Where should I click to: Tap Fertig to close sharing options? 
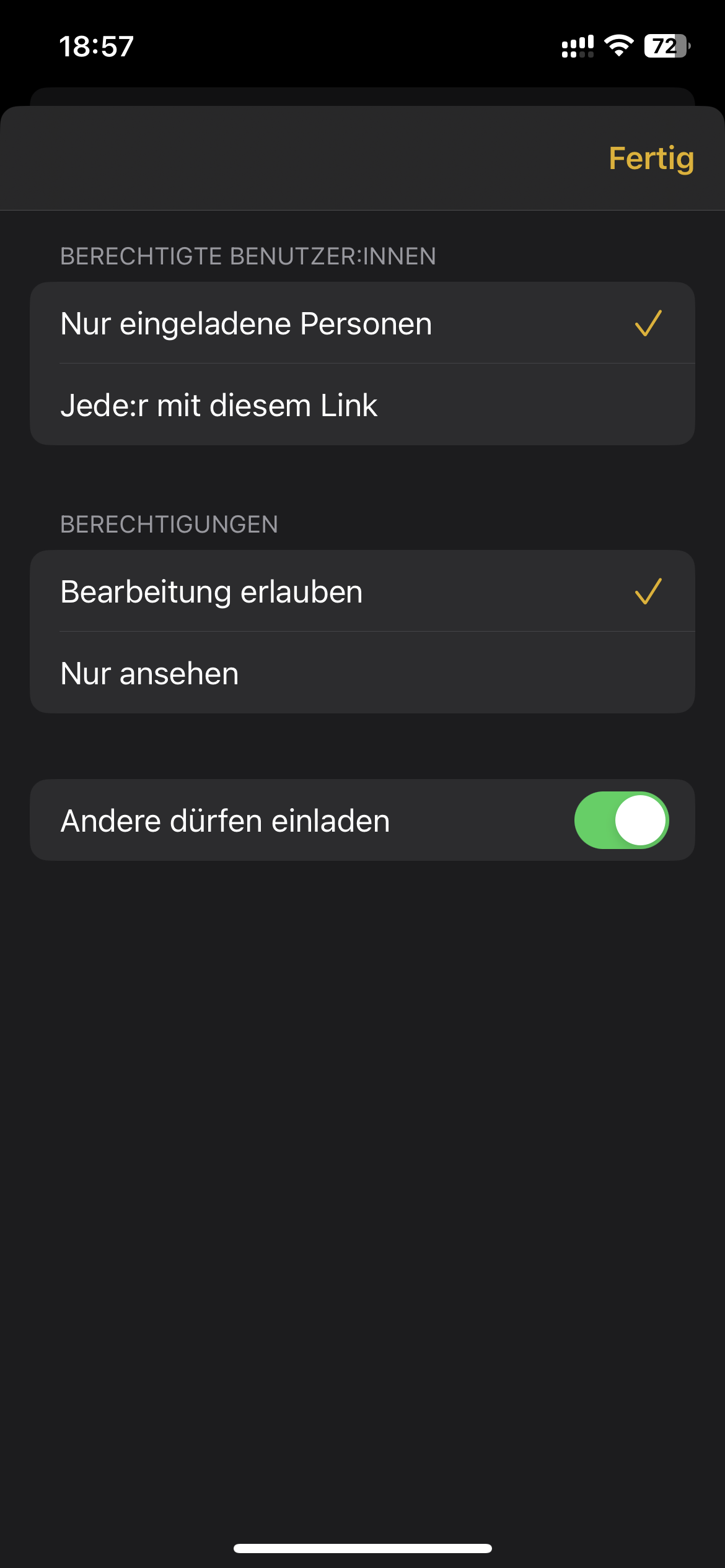pos(651,159)
